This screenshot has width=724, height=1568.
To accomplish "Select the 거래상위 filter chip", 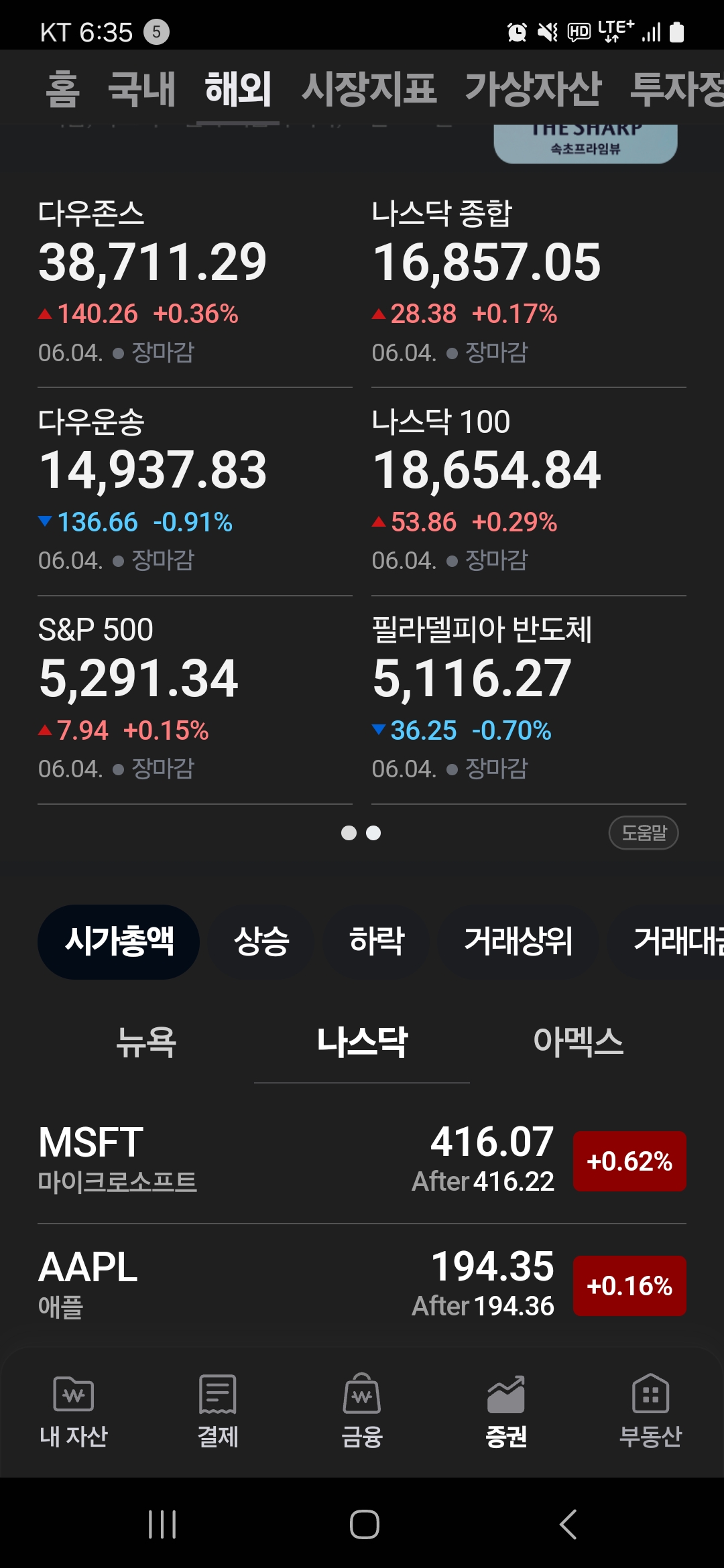I will click(518, 941).
